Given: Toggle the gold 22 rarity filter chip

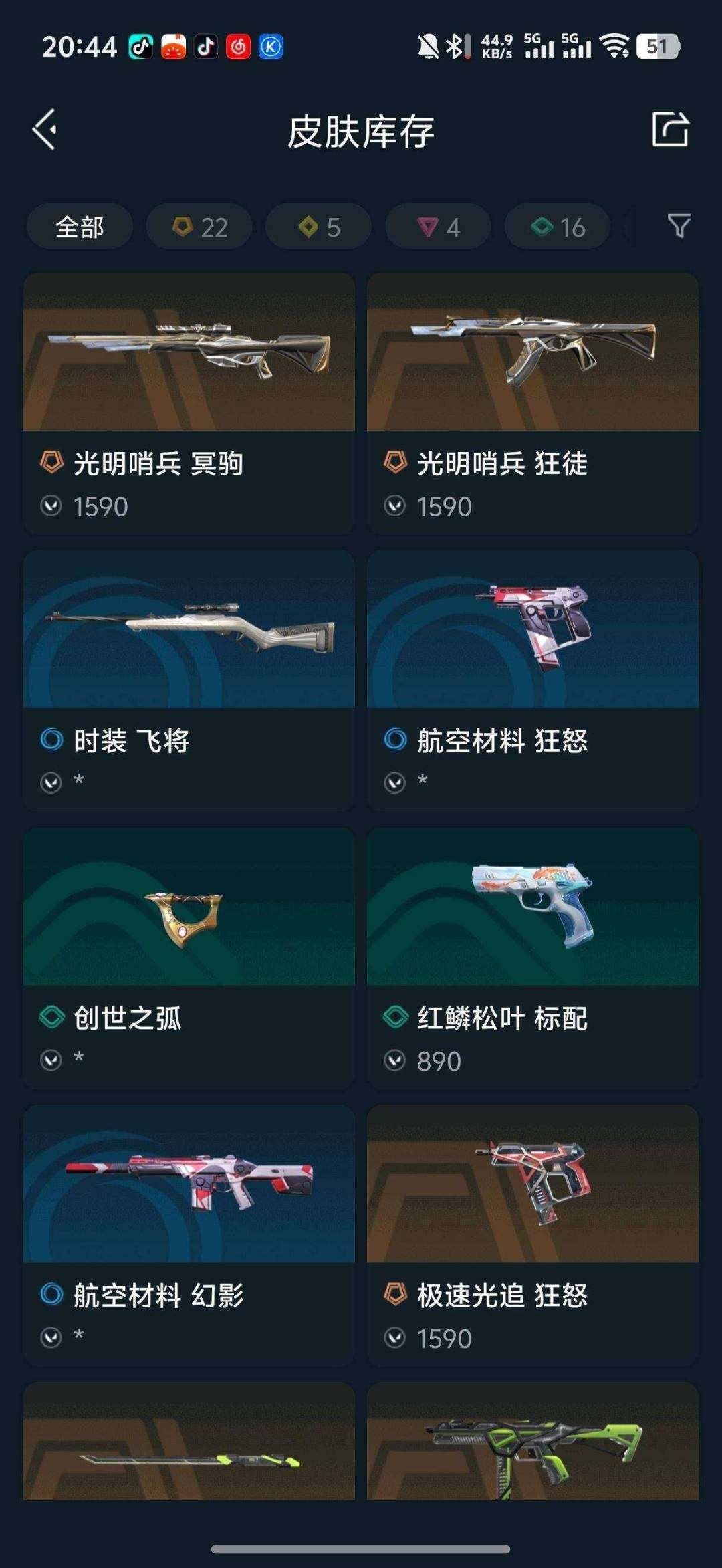Looking at the screenshot, I should pos(199,227).
